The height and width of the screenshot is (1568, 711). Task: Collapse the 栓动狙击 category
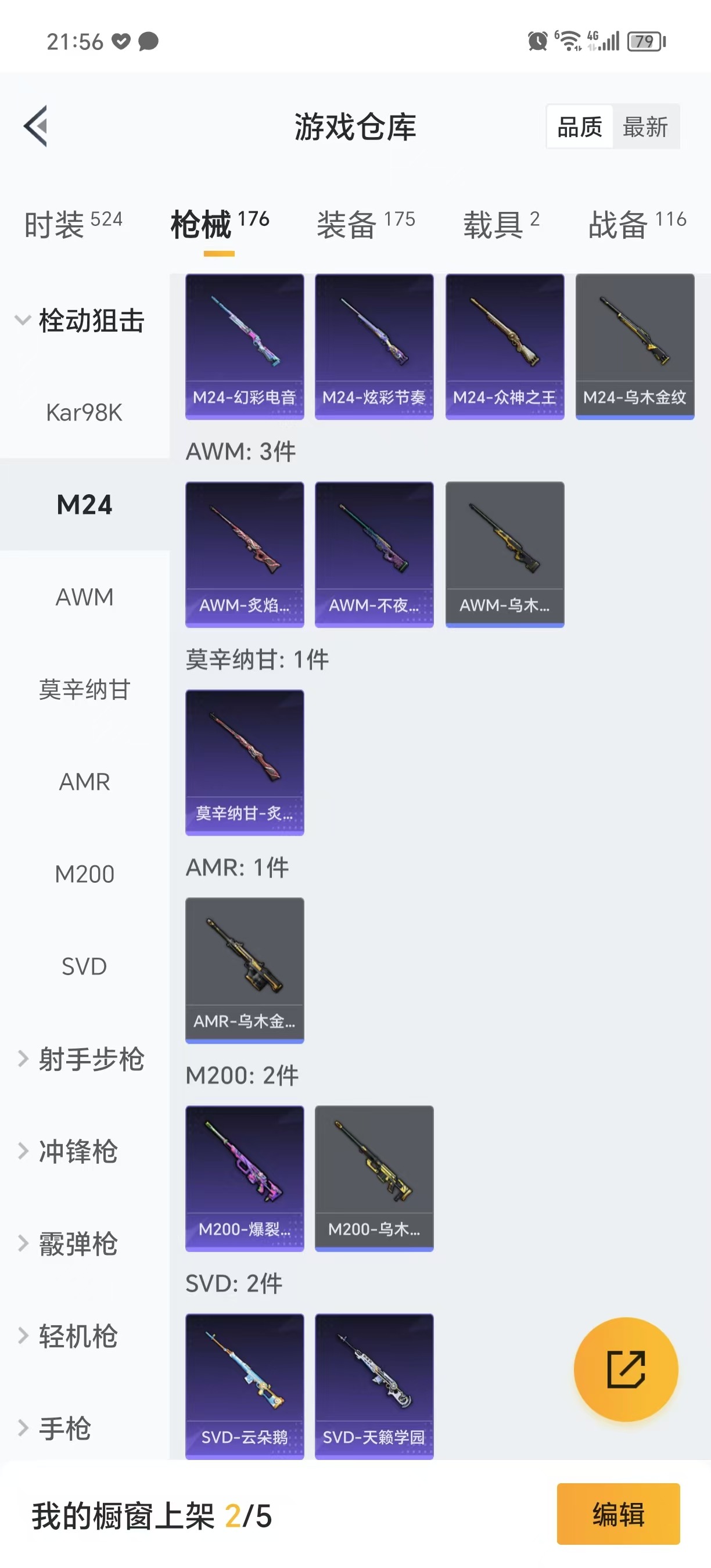[85, 321]
